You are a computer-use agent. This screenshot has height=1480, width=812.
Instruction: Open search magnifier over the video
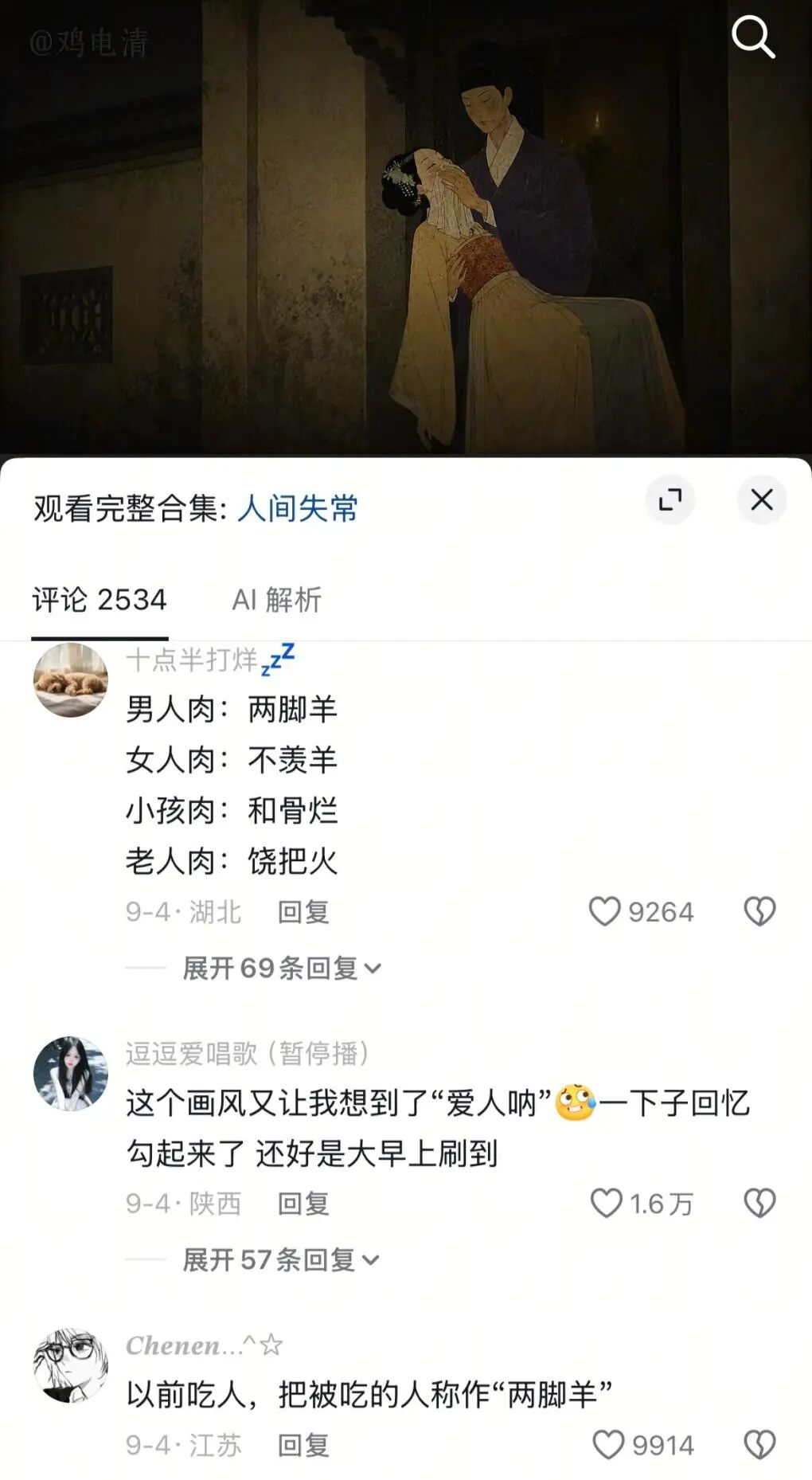click(753, 37)
